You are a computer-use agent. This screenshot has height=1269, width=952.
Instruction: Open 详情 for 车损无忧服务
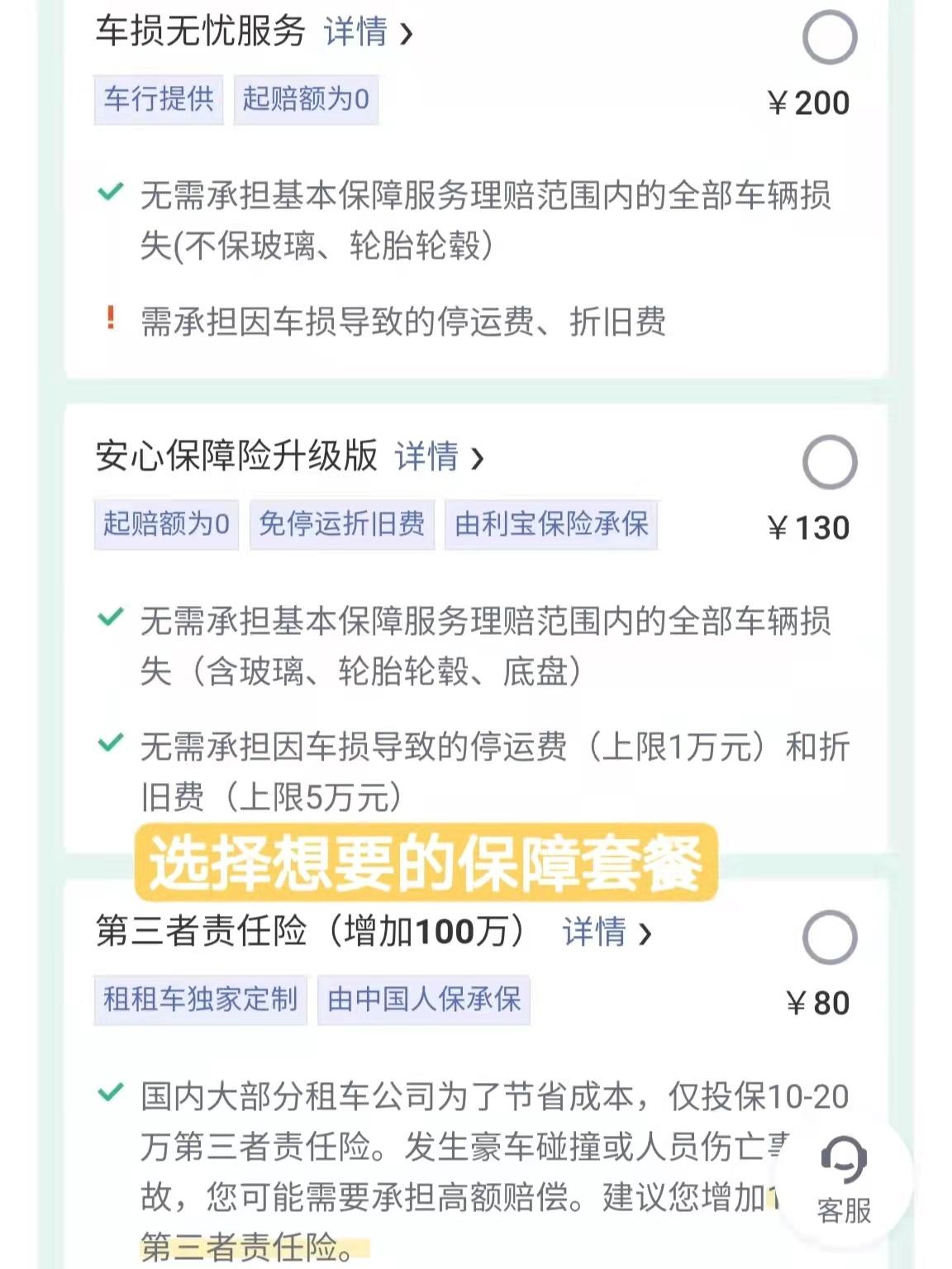click(x=367, y=33)
